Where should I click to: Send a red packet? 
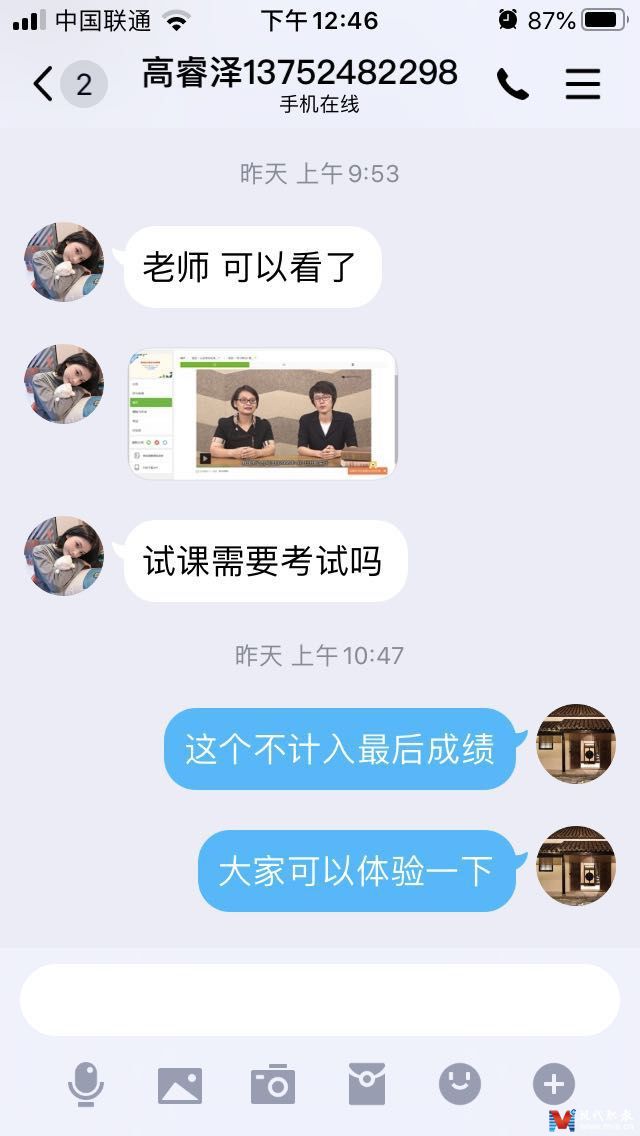[366, 1084]
